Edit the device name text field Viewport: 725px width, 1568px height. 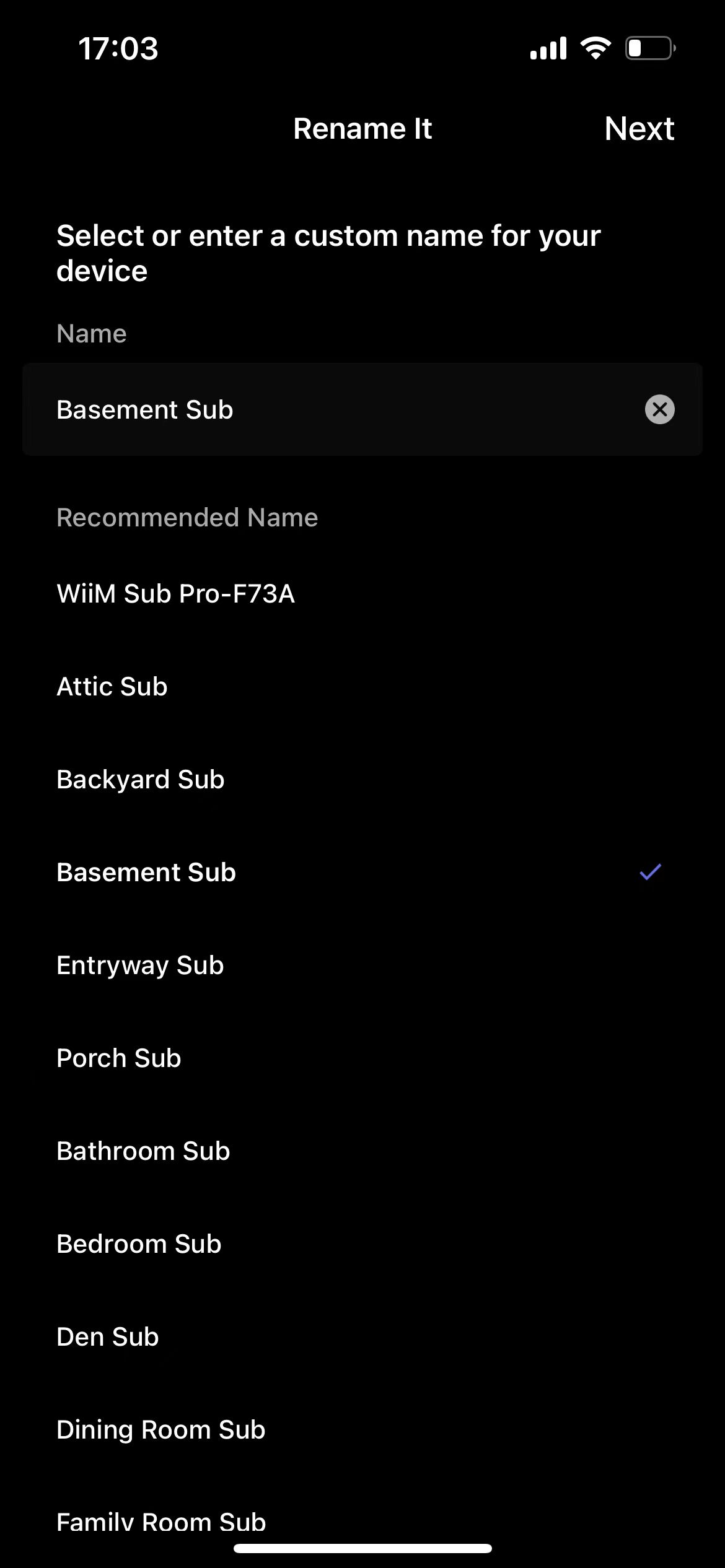tap(362, 409)
